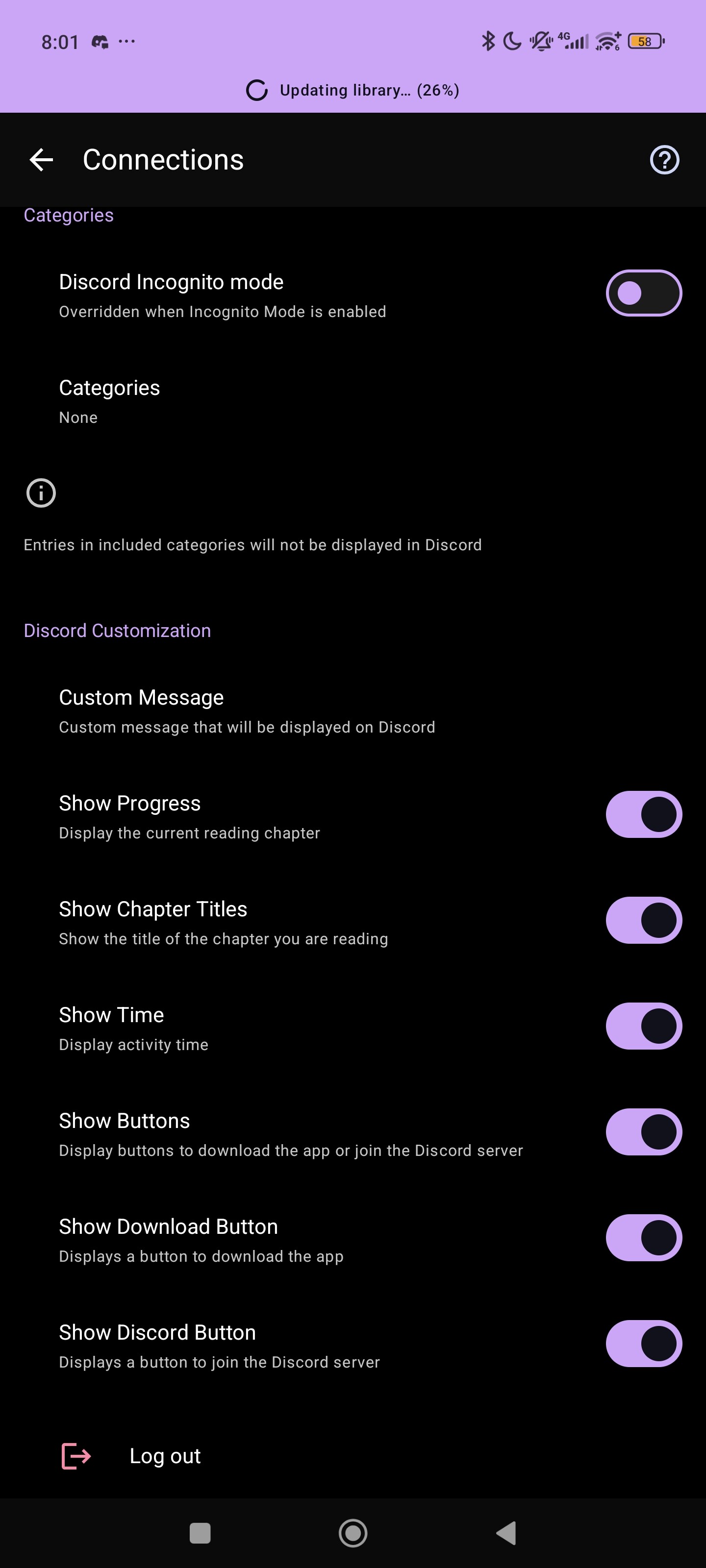Turn off Show Download Button
Image resolution: width=706 pixels, height=1568 pixels.
coord(643,1238)
